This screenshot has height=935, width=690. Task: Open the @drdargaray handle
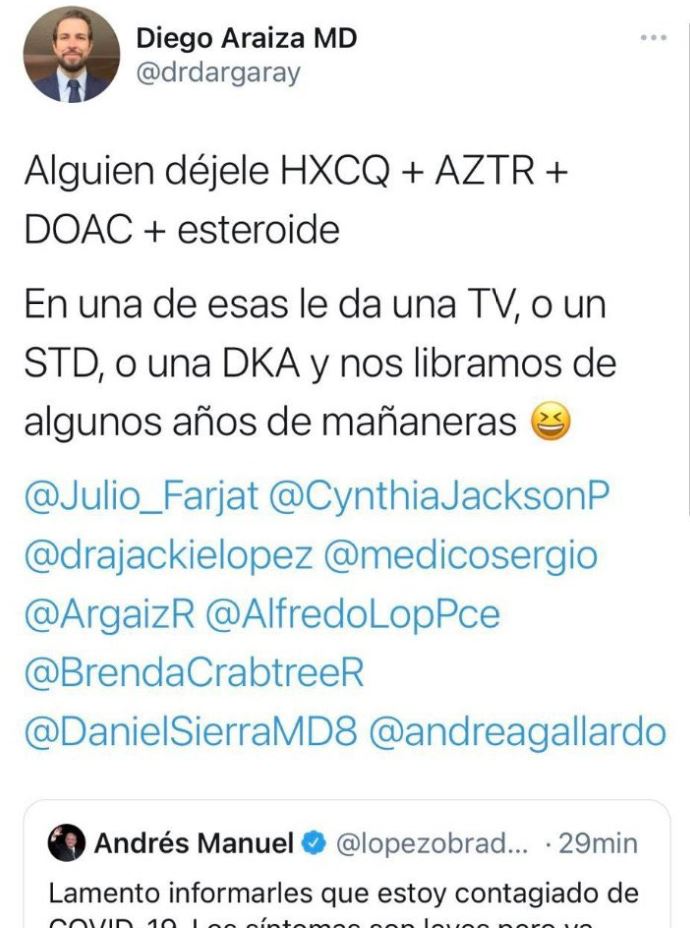pyautogui.click(x=217, y=74)
